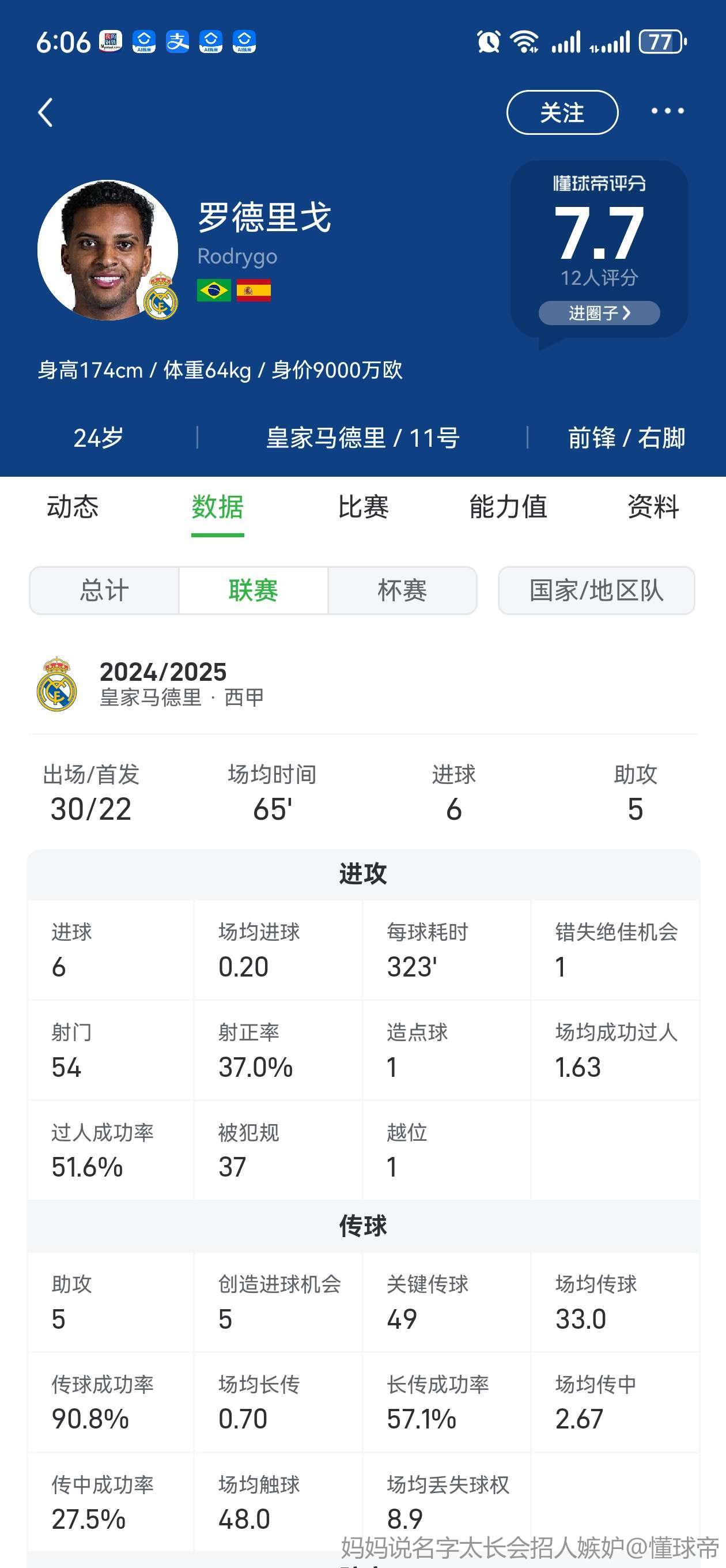The height and width of the screenshot is (1568, 726).
Task: Follow Rodrygo with the 关注 button
Action: point(562,112)
